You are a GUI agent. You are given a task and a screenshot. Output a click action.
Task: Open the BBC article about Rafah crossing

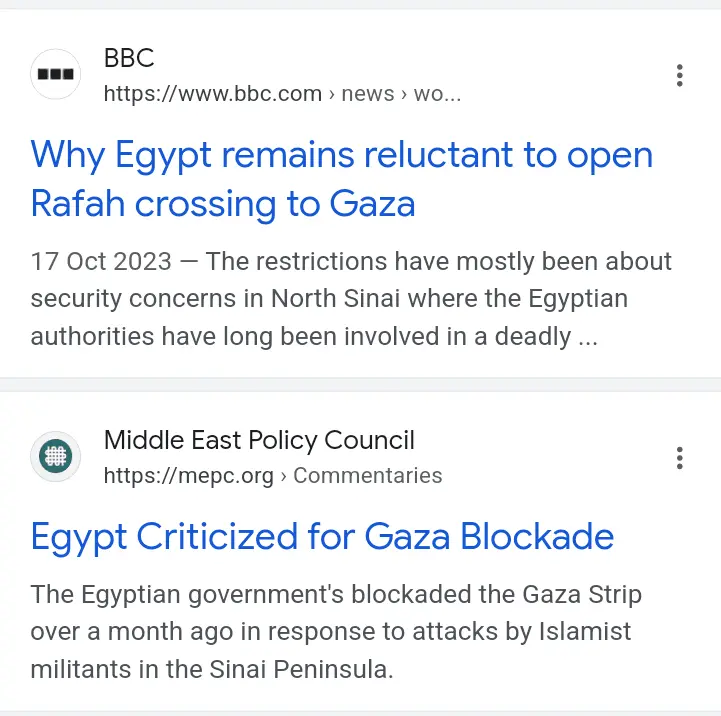point(341,179)
